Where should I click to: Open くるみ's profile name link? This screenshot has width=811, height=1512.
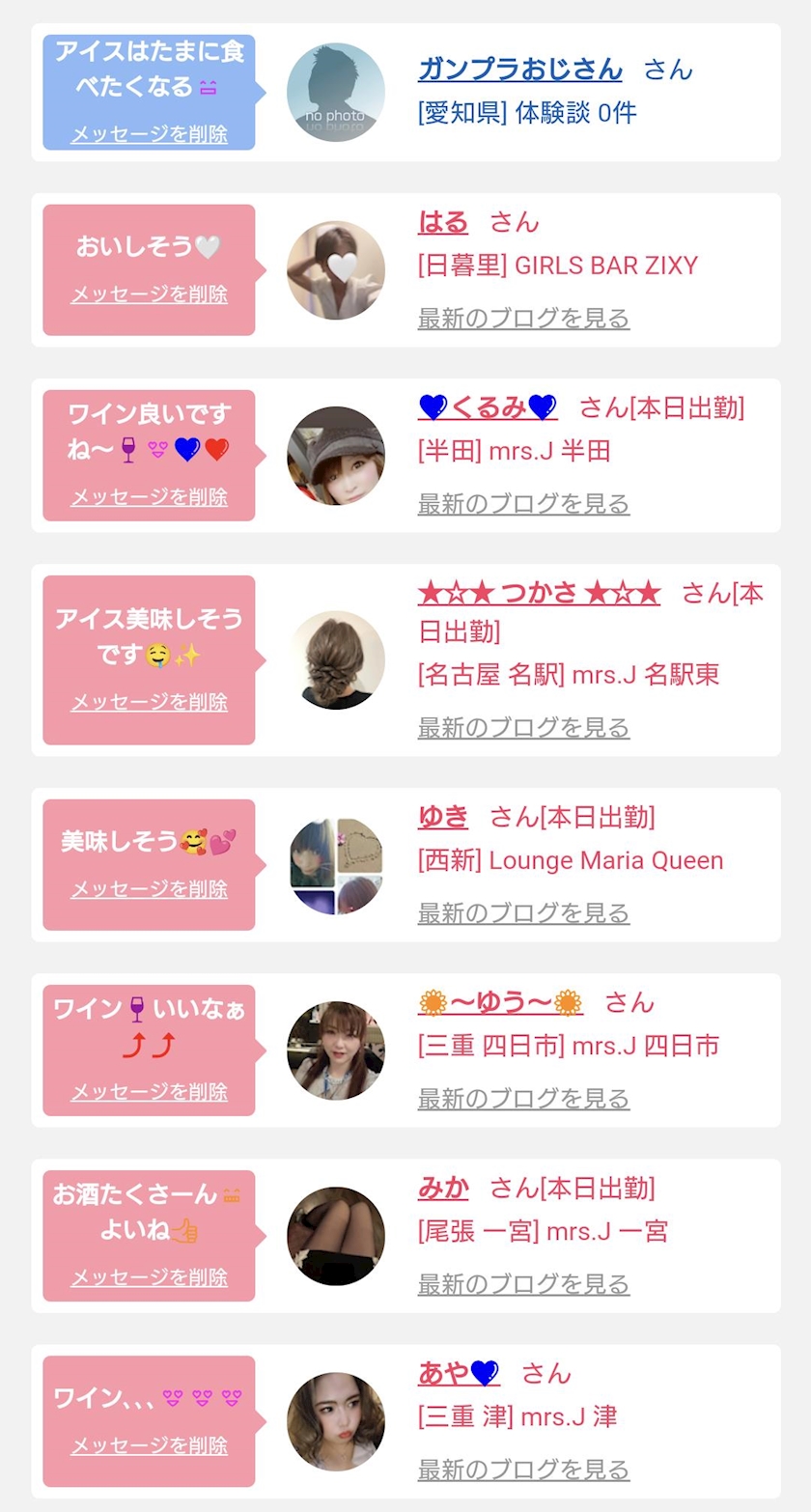tap(488, 408)
